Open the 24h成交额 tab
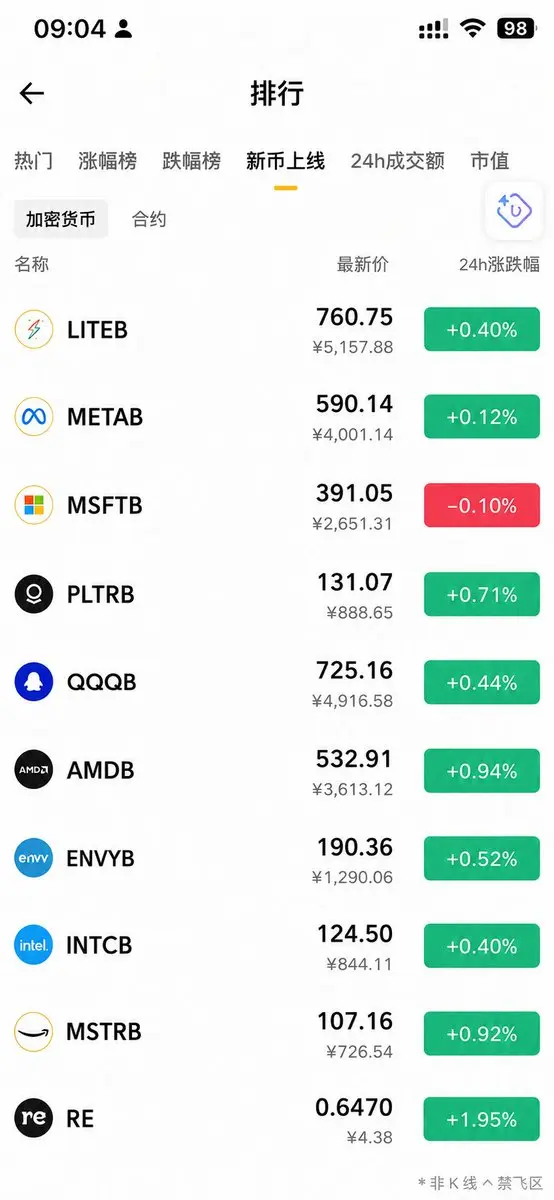554x1200 pixels. pos(398,160)
